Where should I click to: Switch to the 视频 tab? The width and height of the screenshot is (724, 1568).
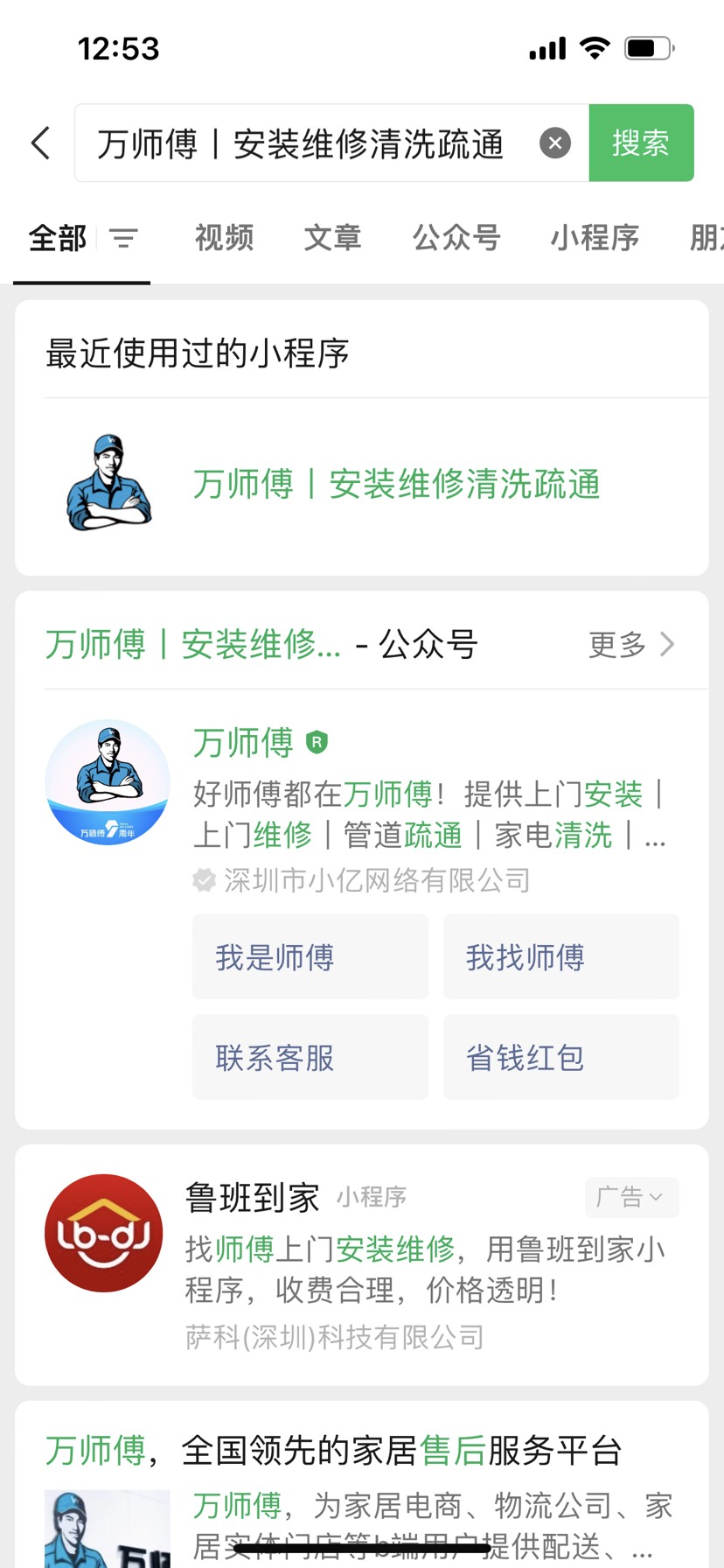225,238
